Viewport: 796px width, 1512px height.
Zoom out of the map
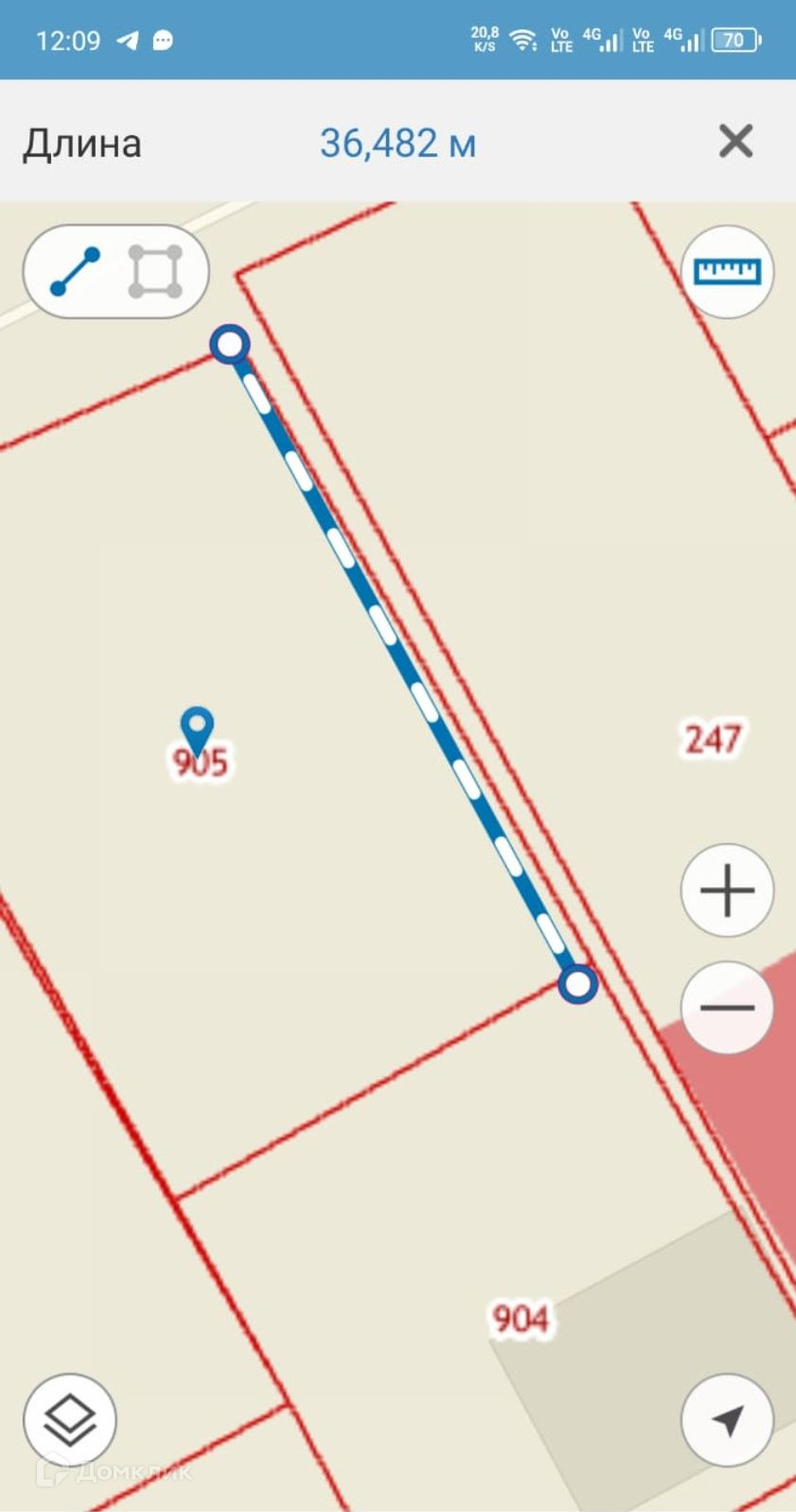727,1007
